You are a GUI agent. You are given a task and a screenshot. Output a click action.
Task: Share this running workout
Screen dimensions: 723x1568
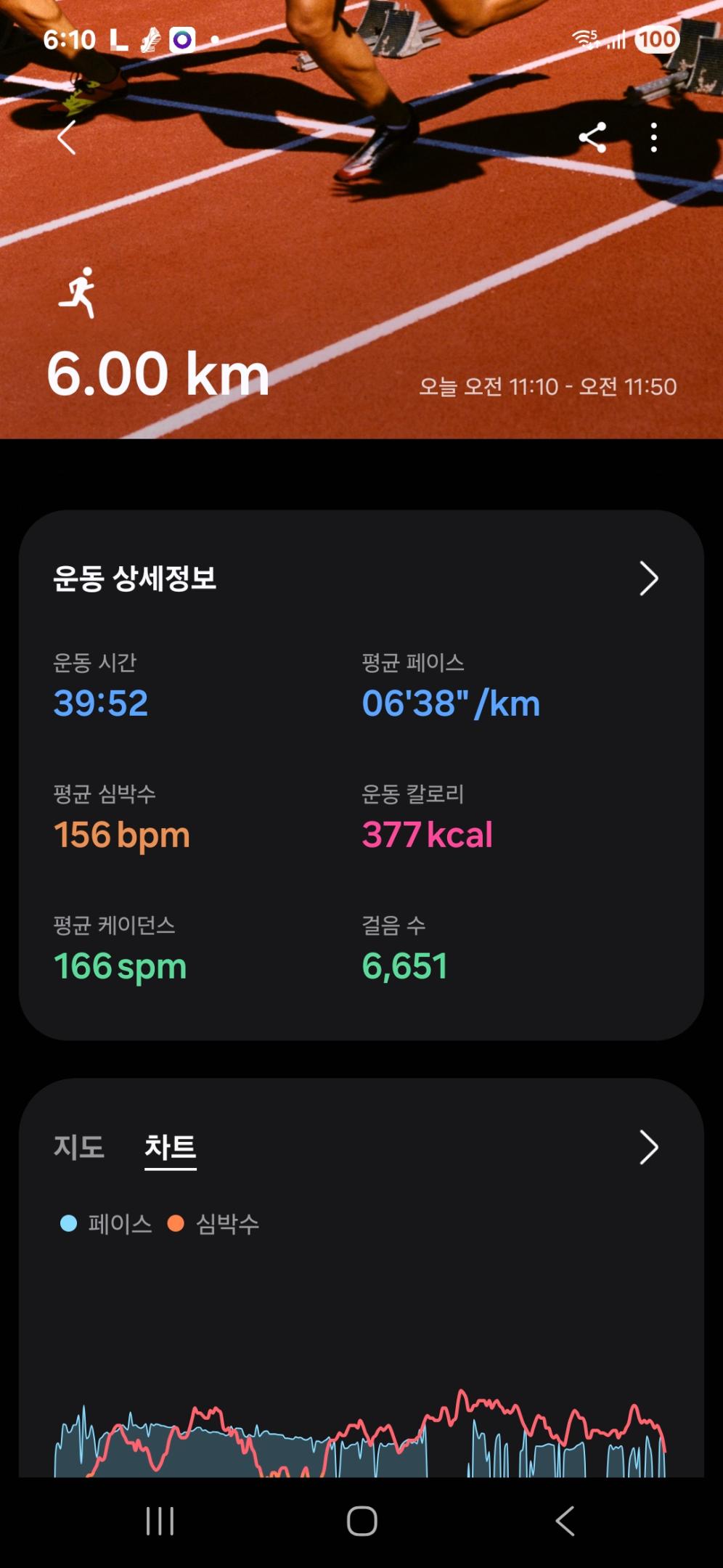(x=592, y=137)
